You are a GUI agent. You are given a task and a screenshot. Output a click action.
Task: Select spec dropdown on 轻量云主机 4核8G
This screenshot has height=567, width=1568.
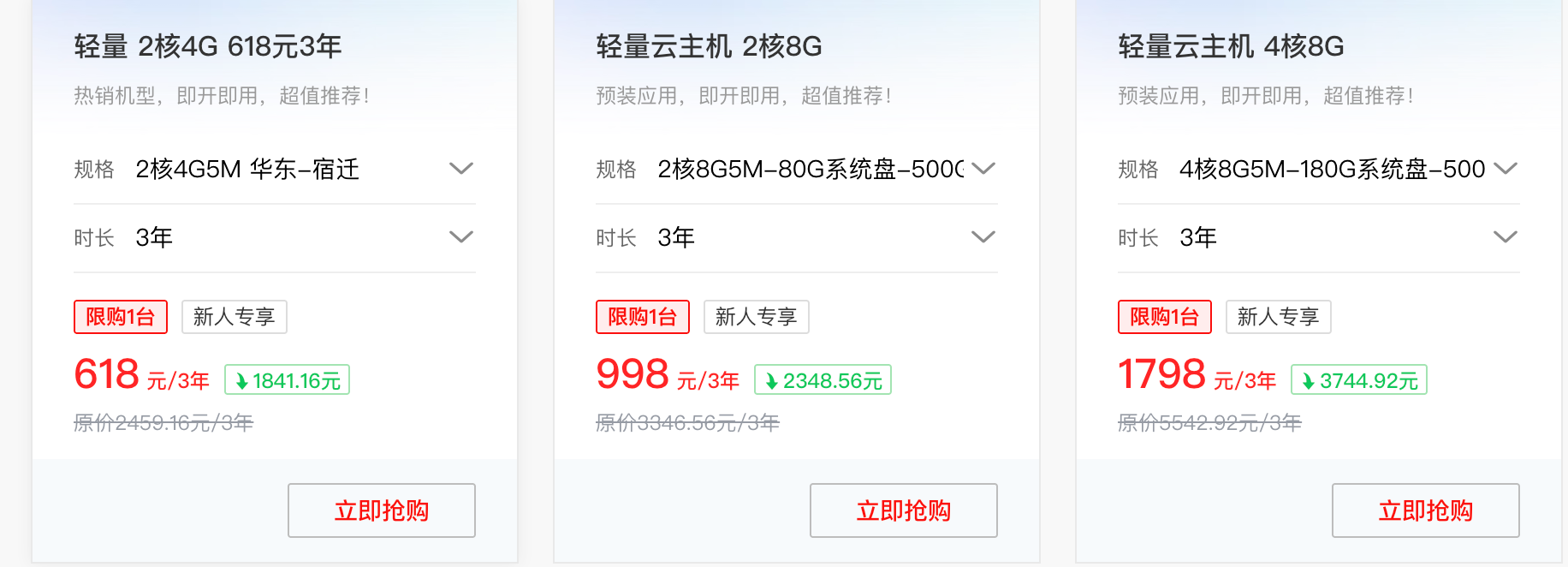pyautogui.click(x=1318, y=169)
